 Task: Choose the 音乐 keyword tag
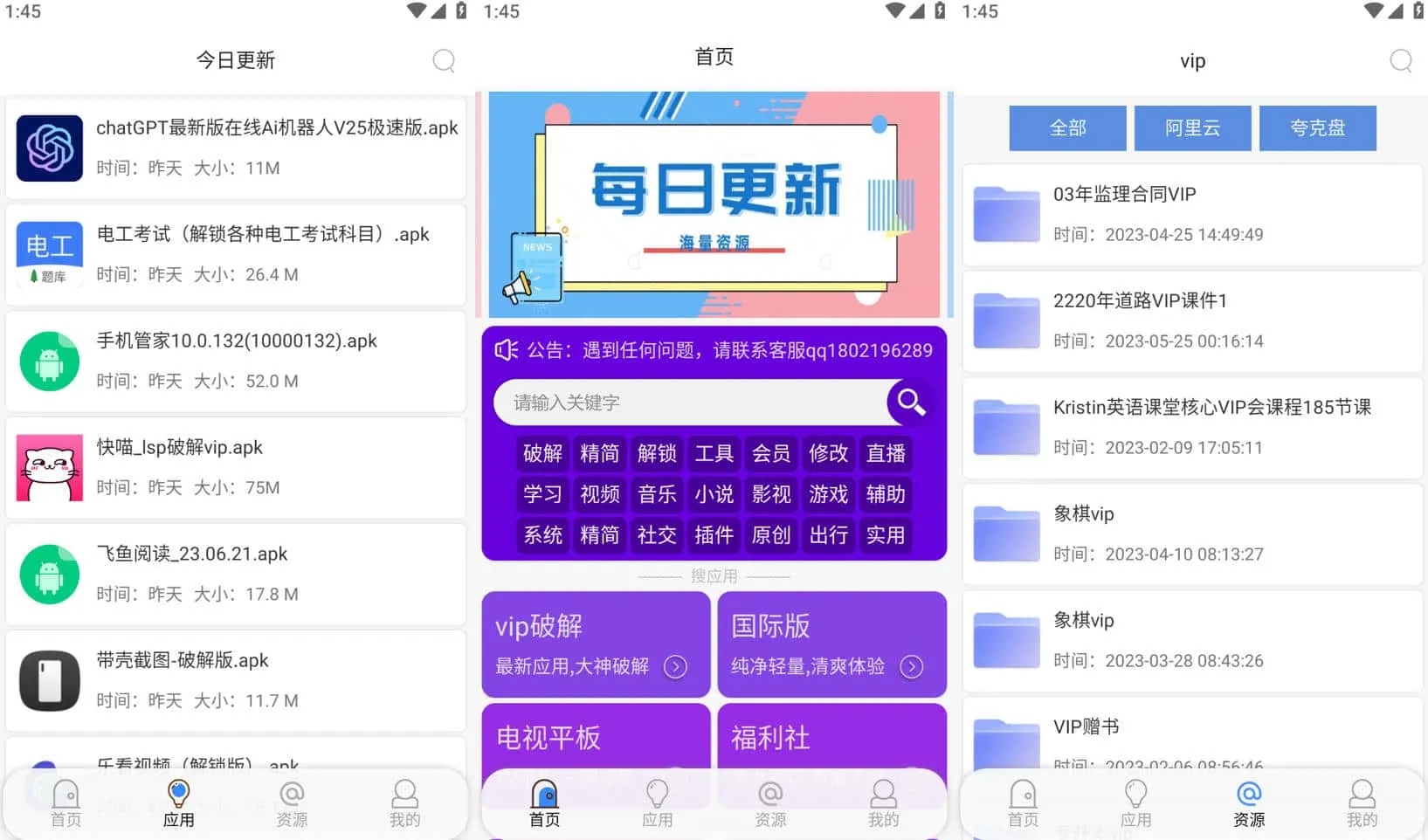click(x=657, y=494)
